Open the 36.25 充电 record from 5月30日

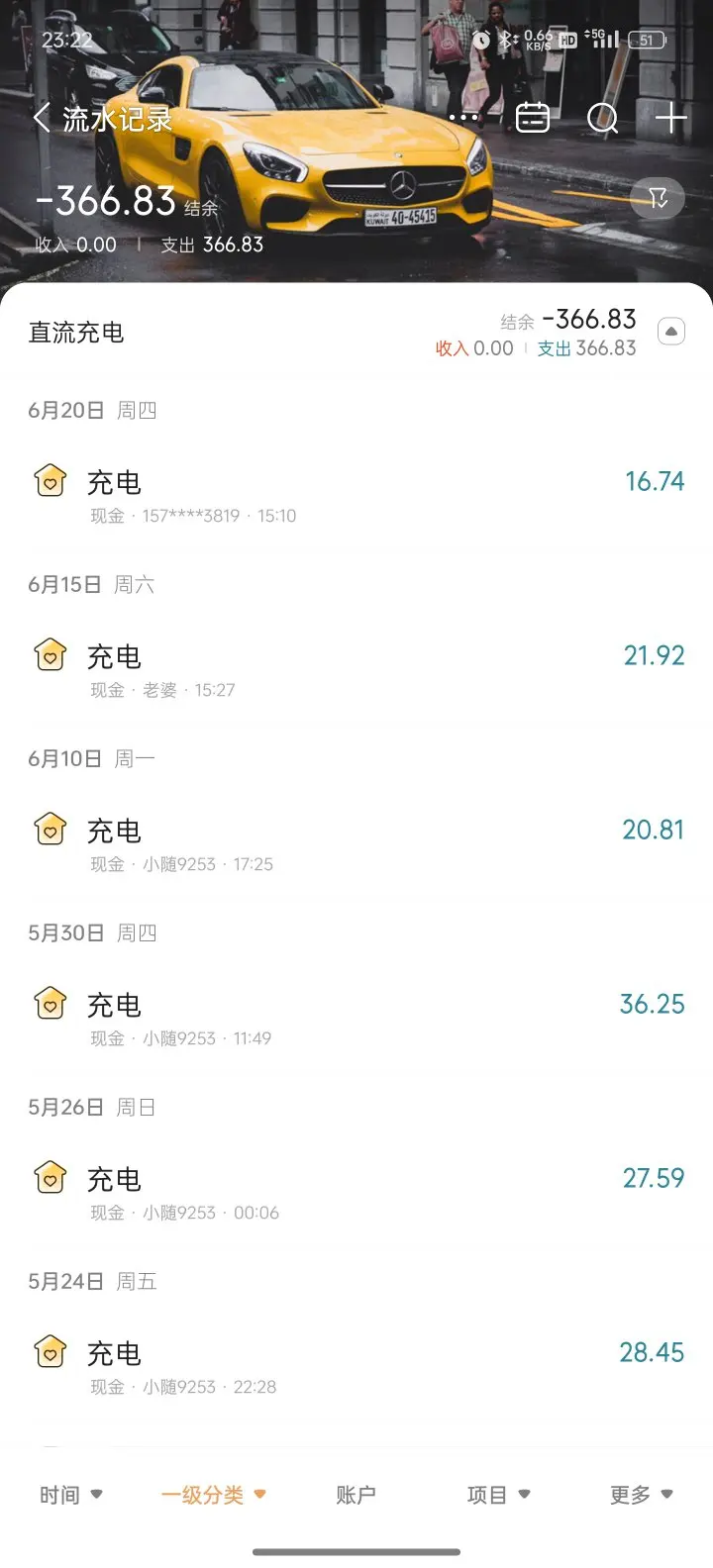tap(356, 1018)
